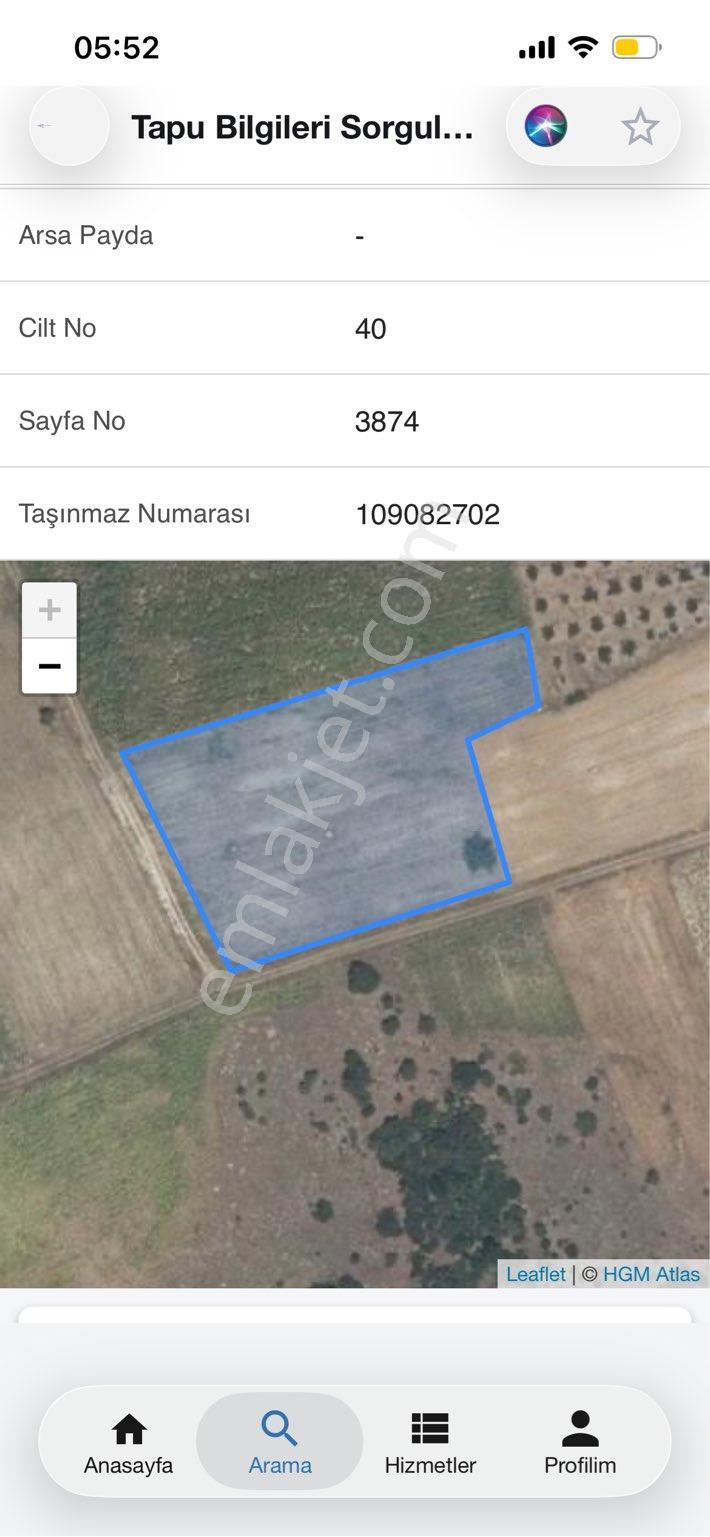Viewport: 710px width, 1537px height.
Task: Open the Leaflet attribution link
Action: [x=536, y=1274]
